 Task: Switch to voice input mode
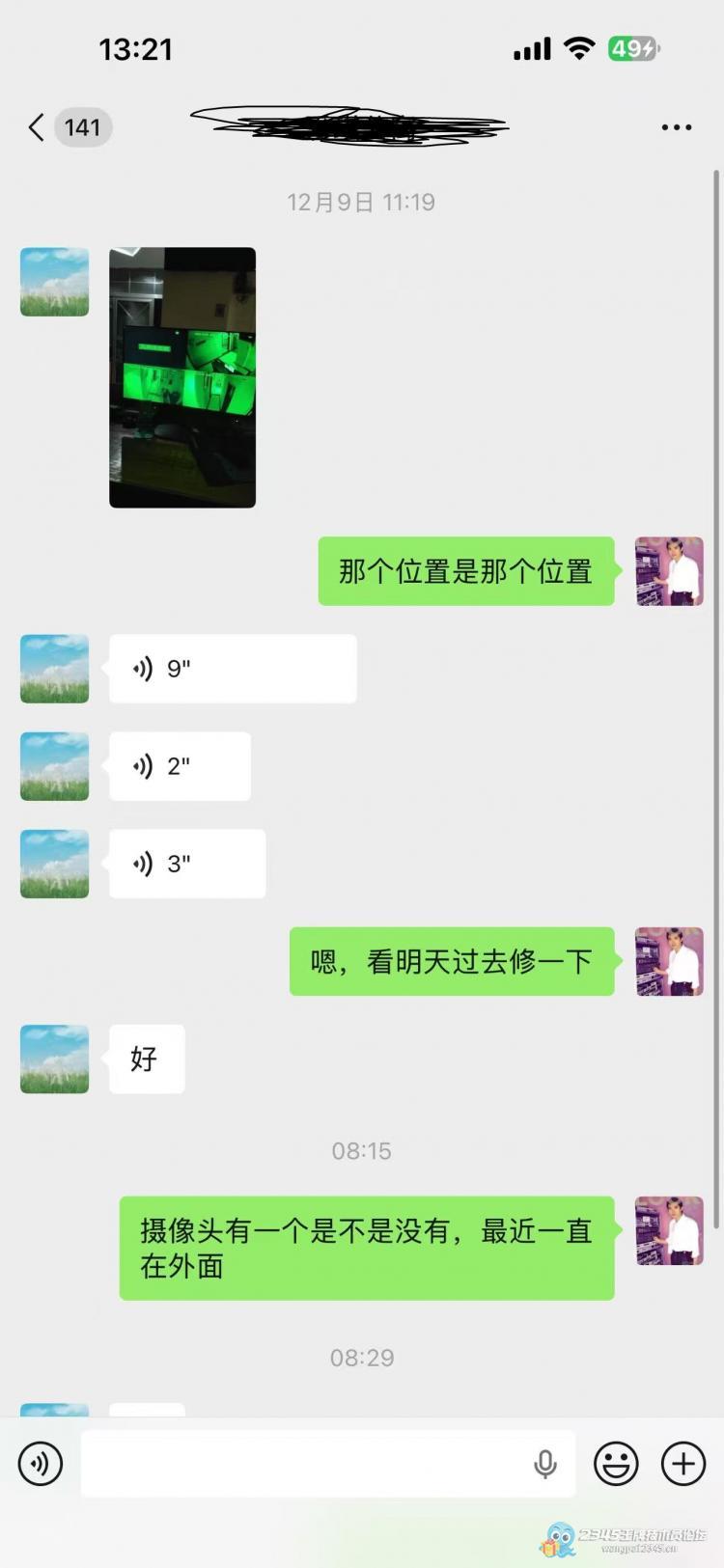tap(41, 1464)
